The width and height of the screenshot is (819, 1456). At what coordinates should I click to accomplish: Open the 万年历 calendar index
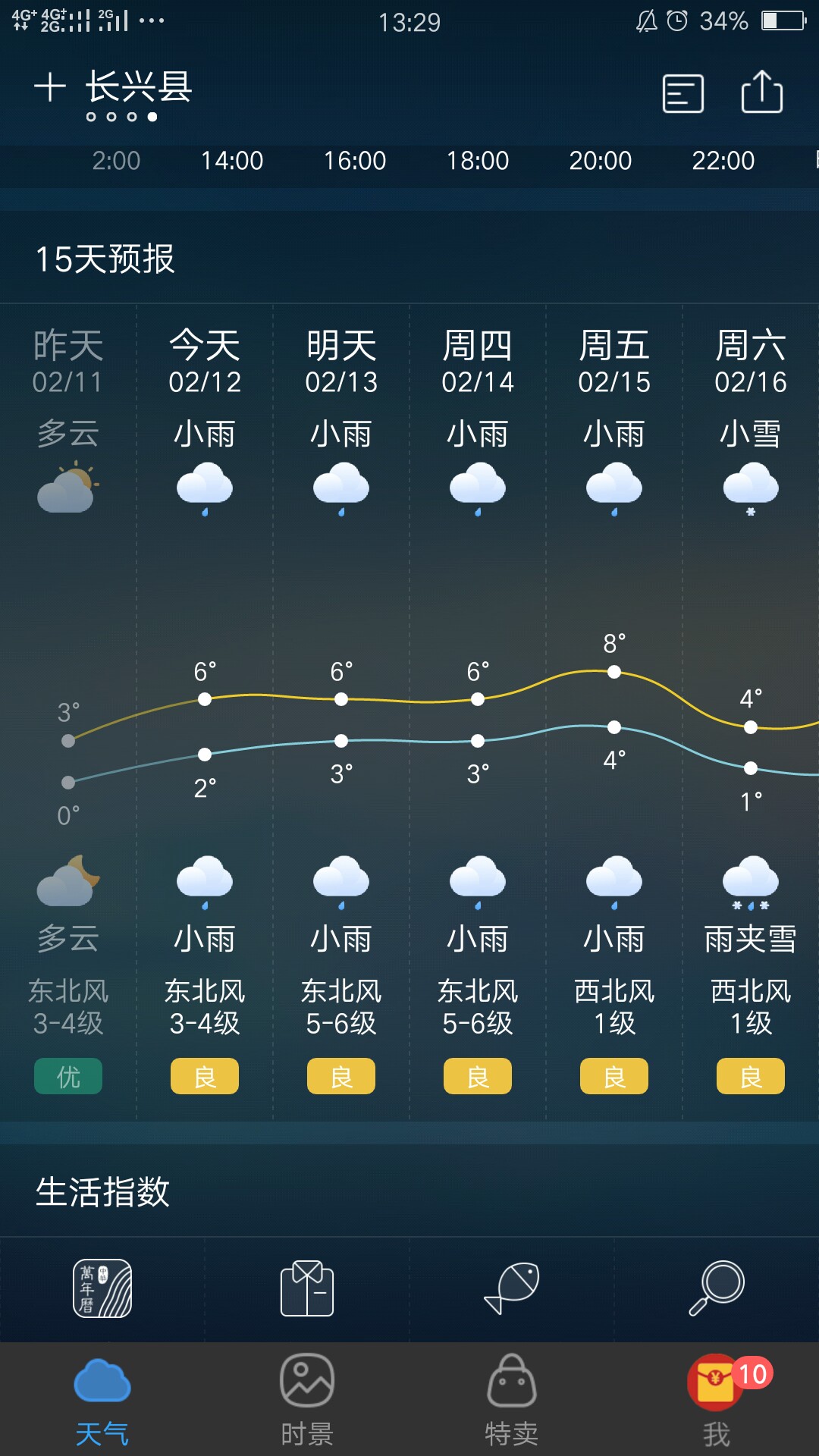[102, 1288]
